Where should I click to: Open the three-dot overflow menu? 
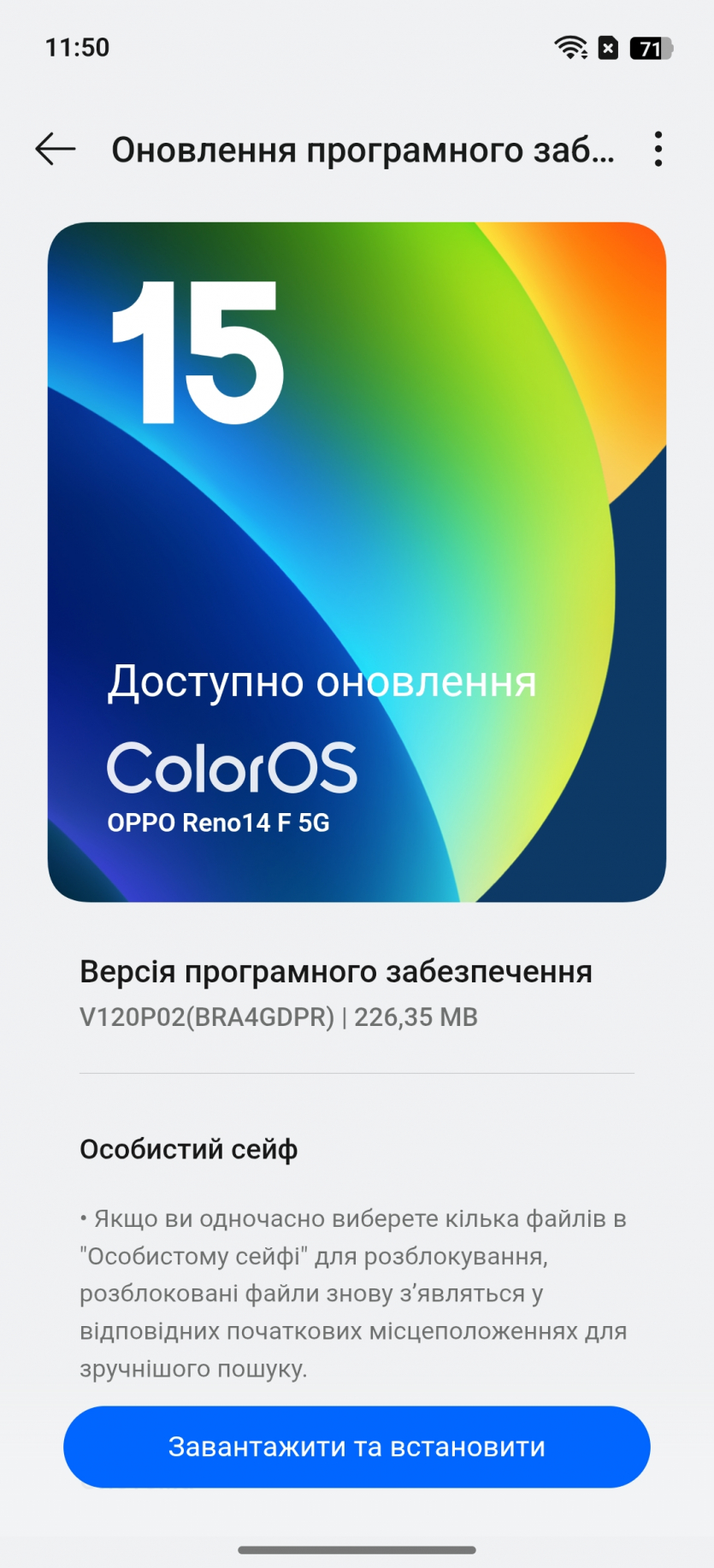pos(658,149)
